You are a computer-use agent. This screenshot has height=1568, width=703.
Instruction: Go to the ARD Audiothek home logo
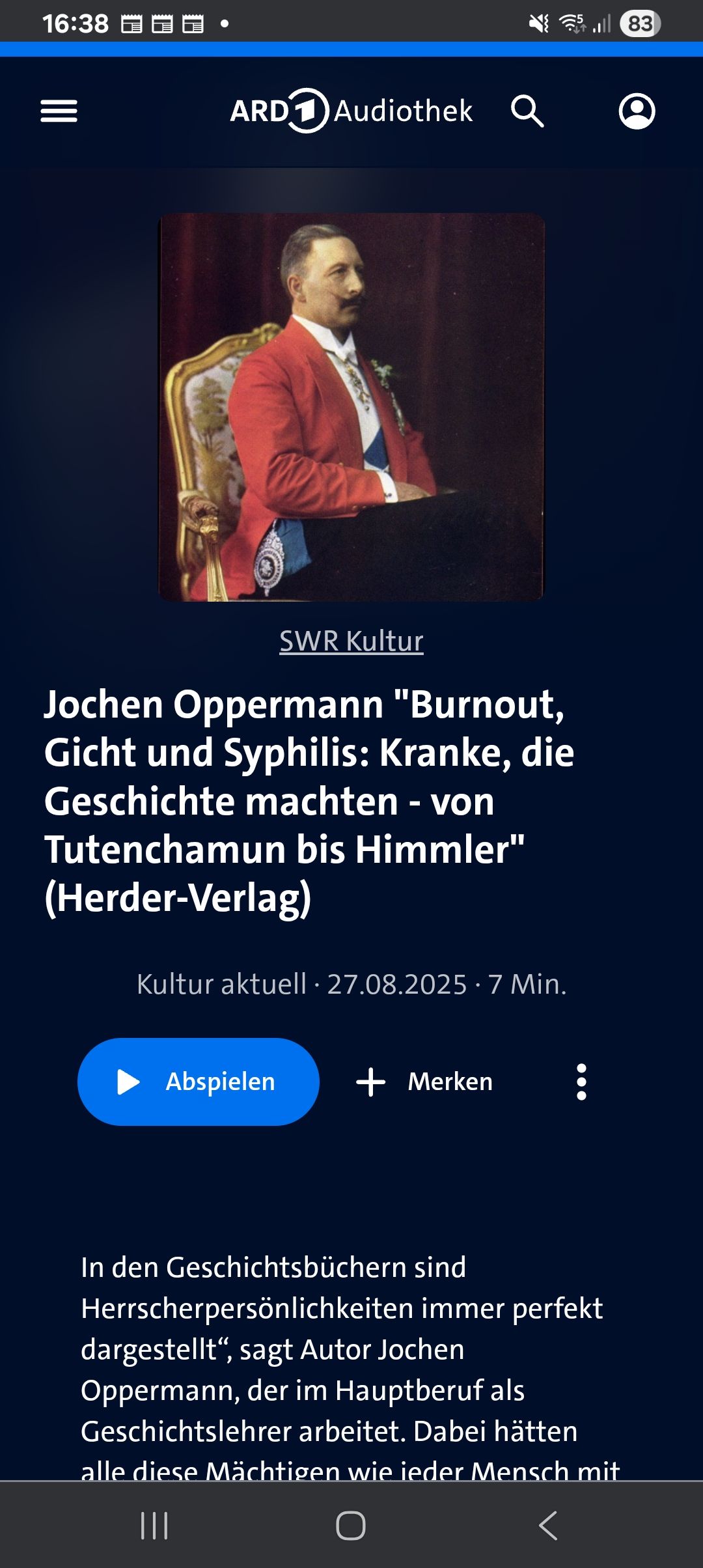pyautogui.click(x=351, y=111)
